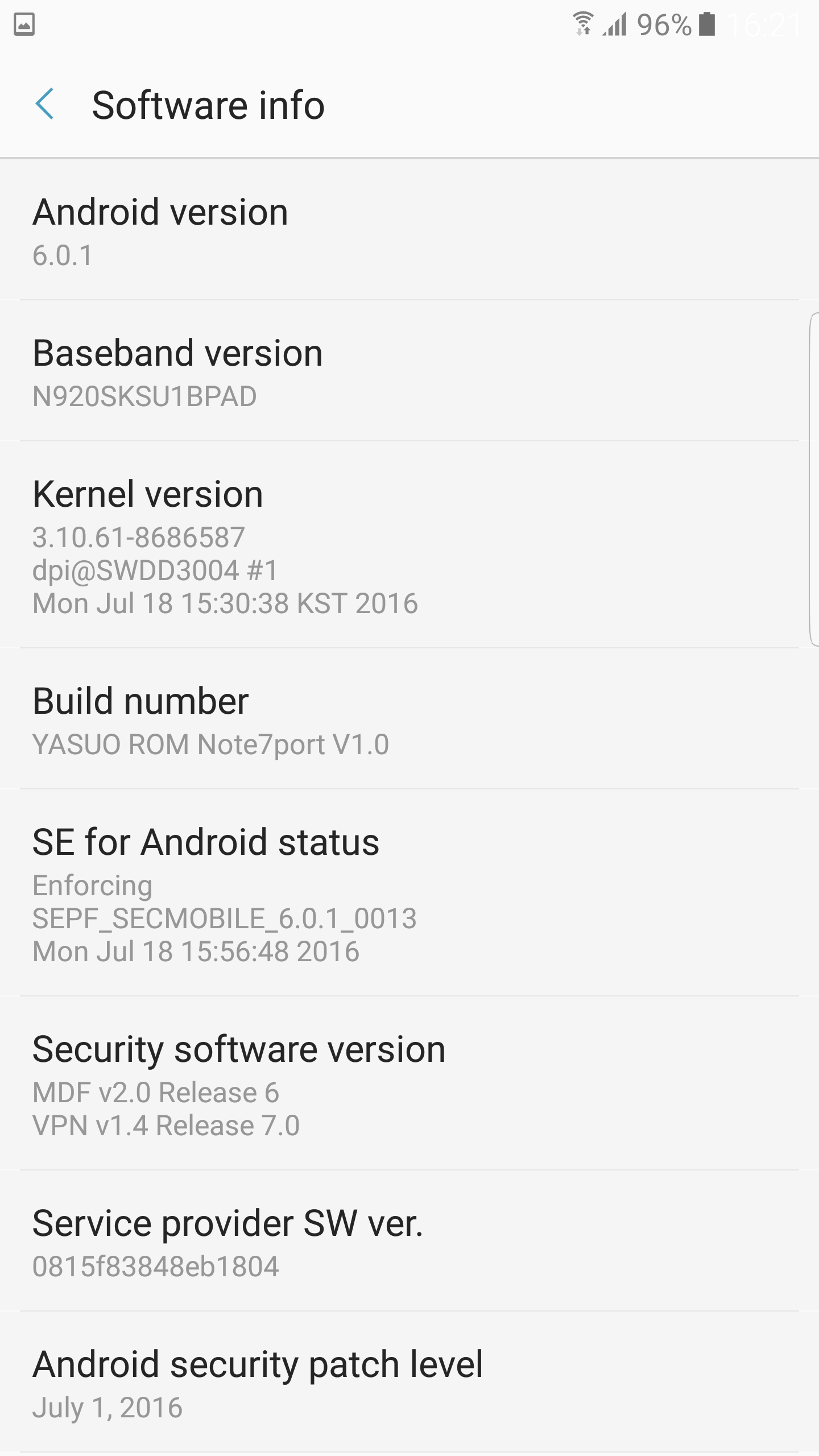
Task: Tap the Android version row
Action: pyautogui.click(x=409, y=230)
